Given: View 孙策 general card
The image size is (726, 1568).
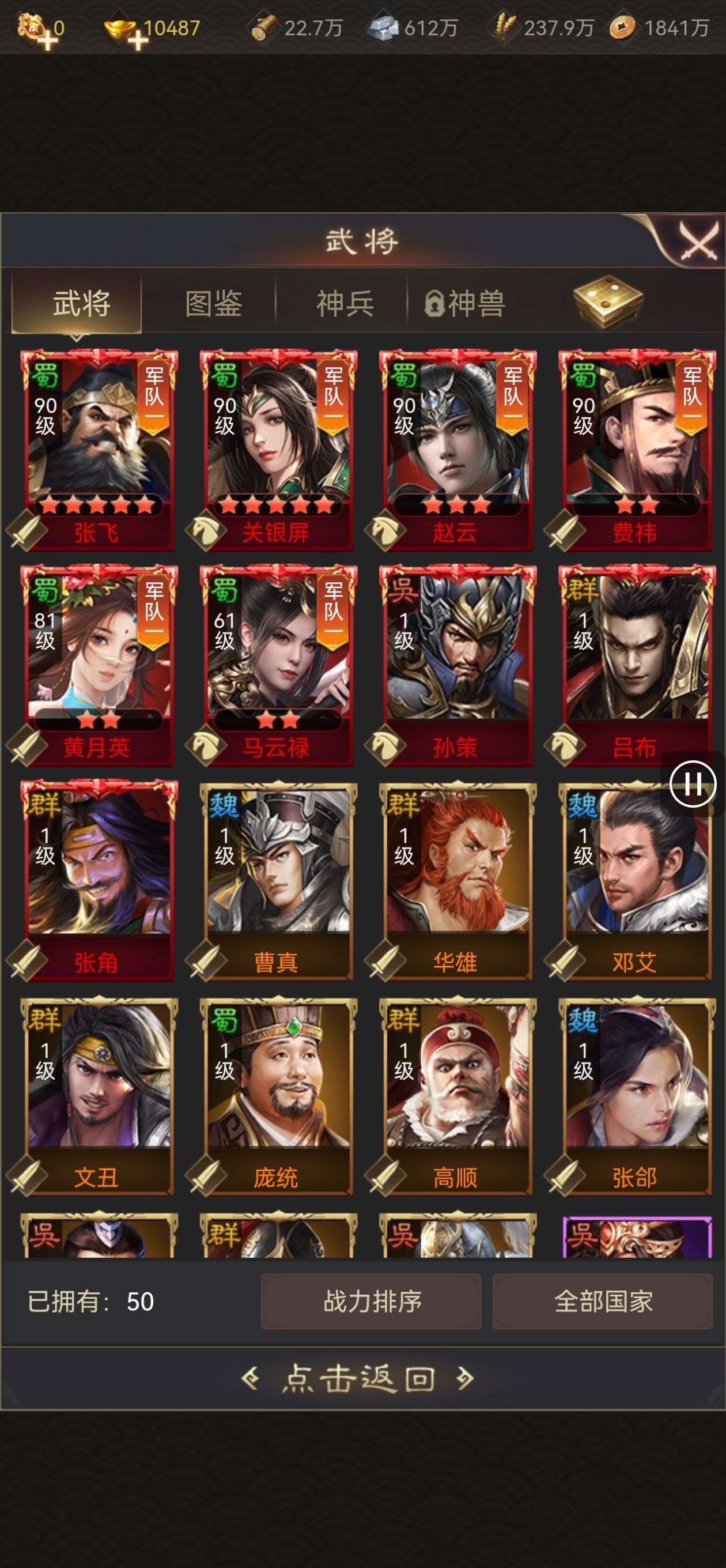Looking at the screenshot, I should pos(456,665).
